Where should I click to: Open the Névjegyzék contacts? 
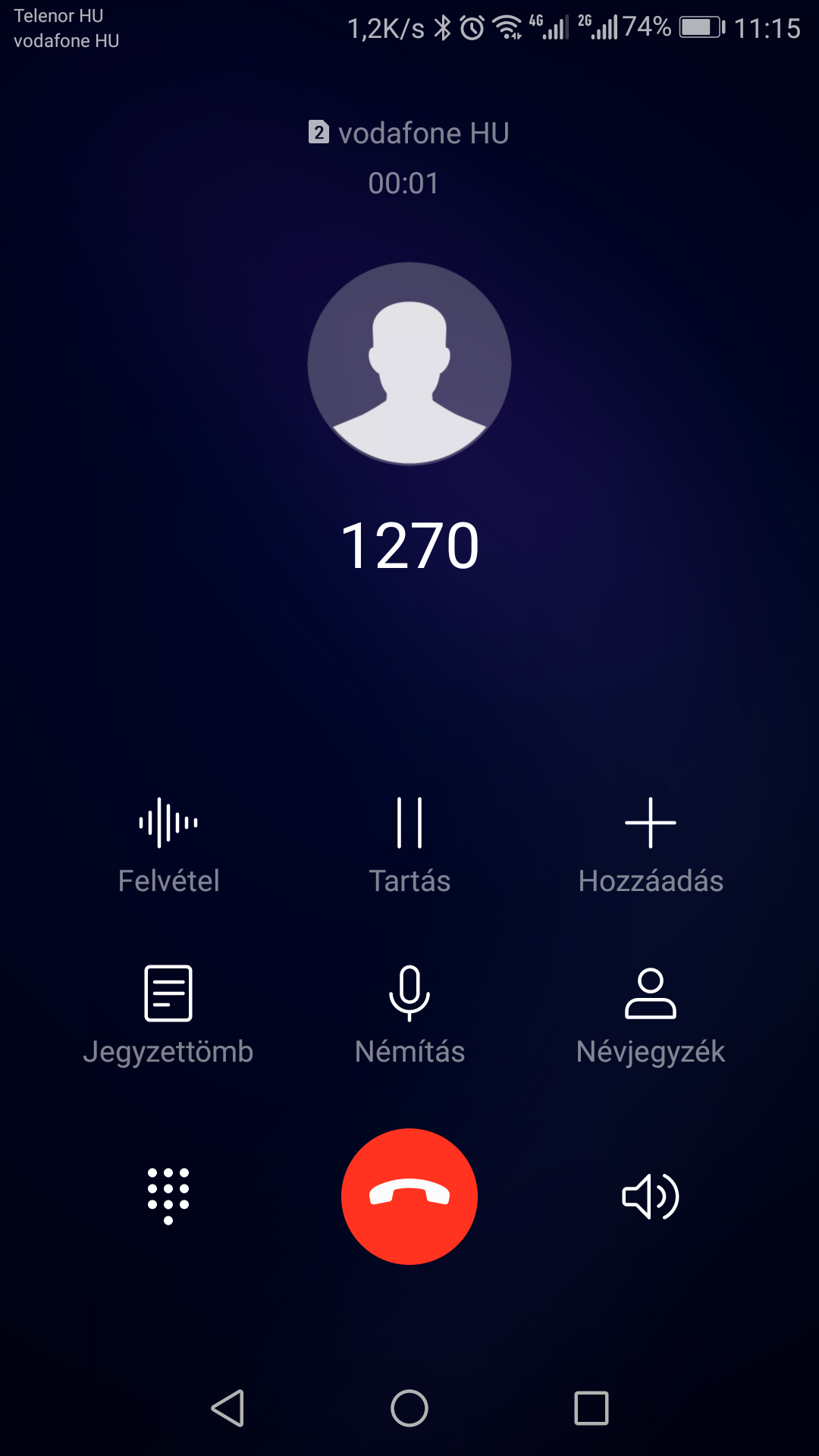[x=651, y=1016]
